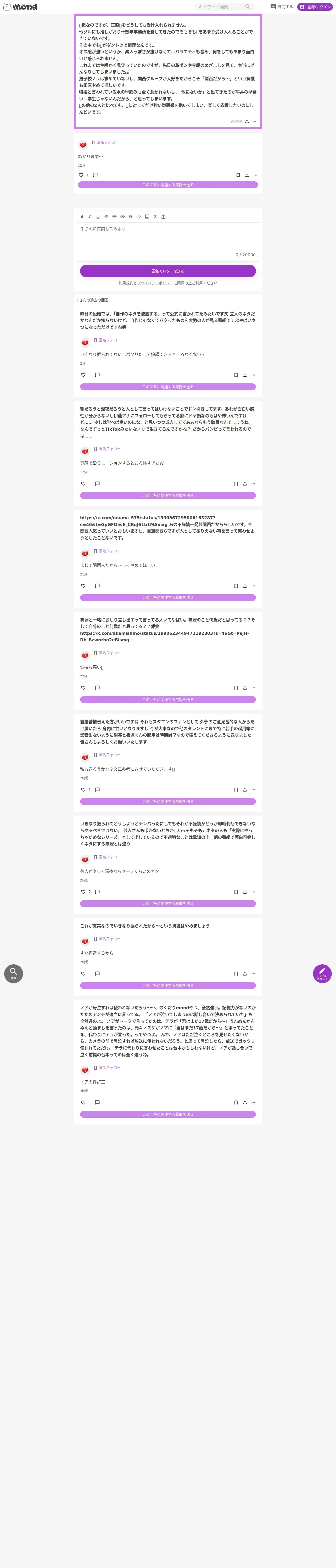The height and width of the screenshot is (1568, 336).
Task: Send a related question under すぐ捏造するから
Action: pyautogui.click(x=168, y=985)
